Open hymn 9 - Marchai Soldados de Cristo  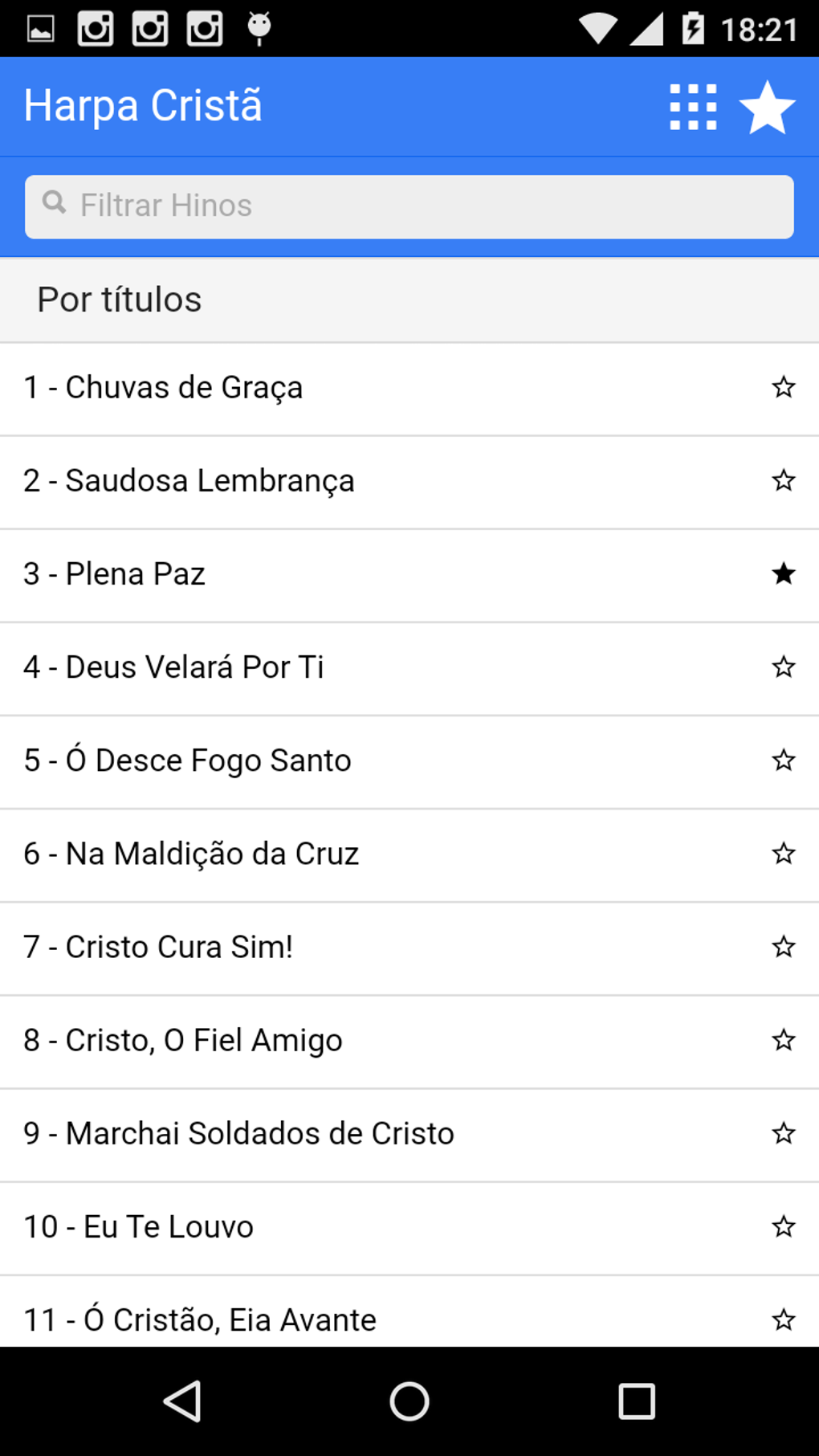pos(239,1133)
